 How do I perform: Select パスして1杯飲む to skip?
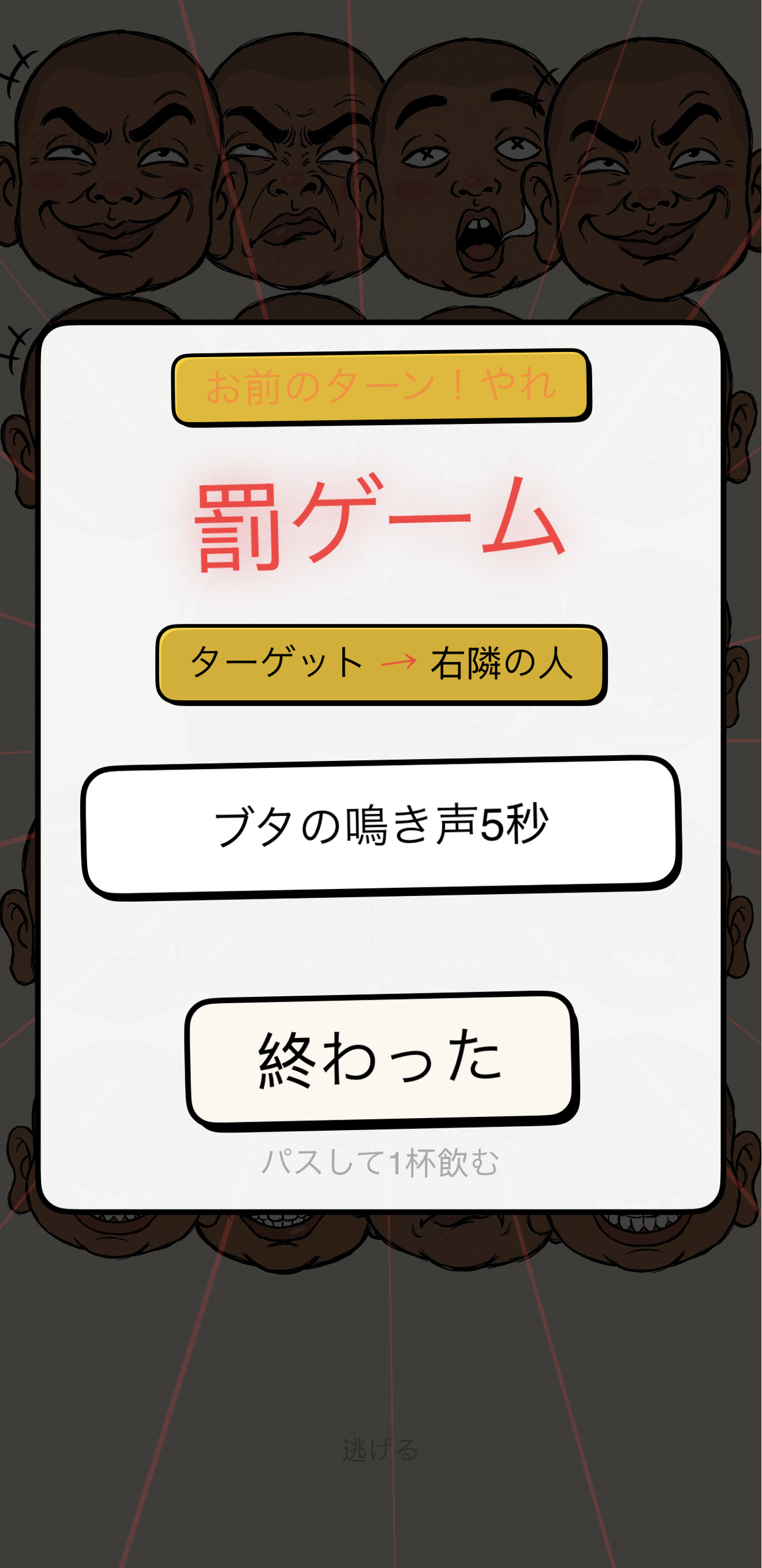click(x=380, y=1162)
